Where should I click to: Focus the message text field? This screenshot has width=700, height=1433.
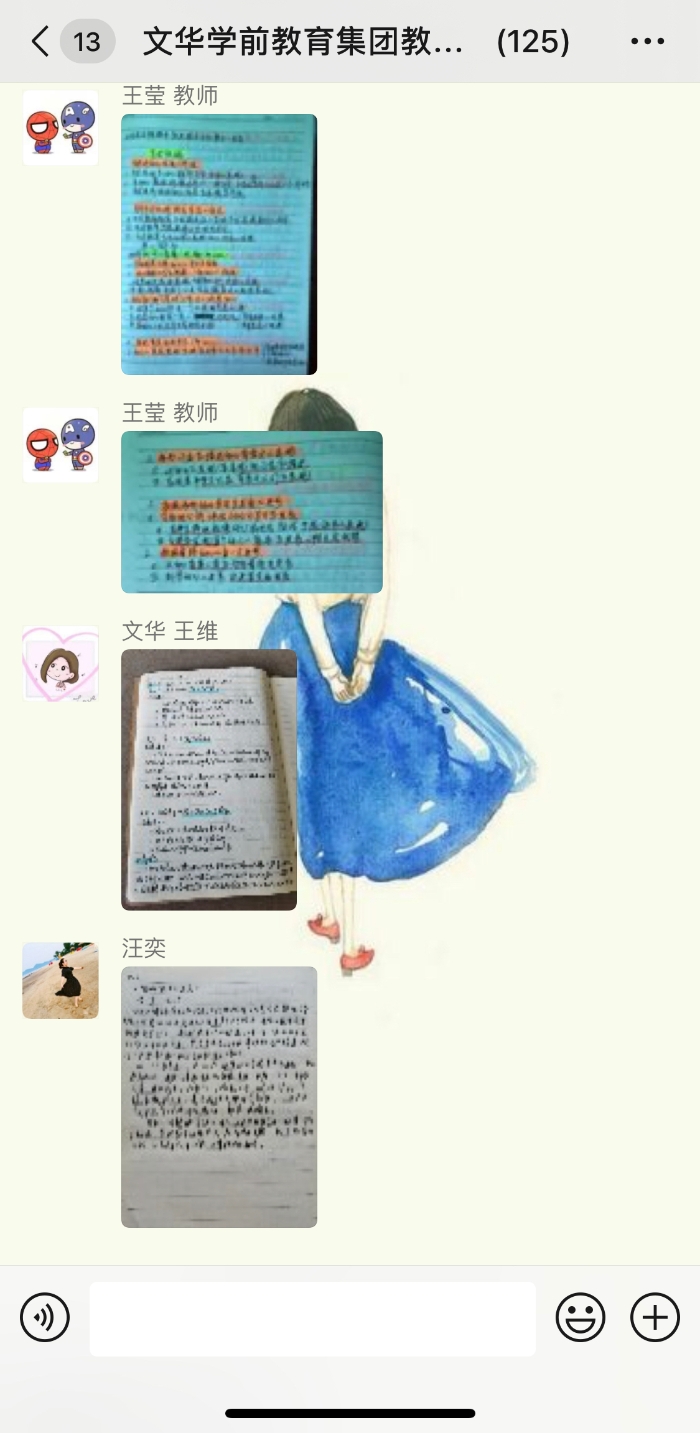[x=312, y=1319]
